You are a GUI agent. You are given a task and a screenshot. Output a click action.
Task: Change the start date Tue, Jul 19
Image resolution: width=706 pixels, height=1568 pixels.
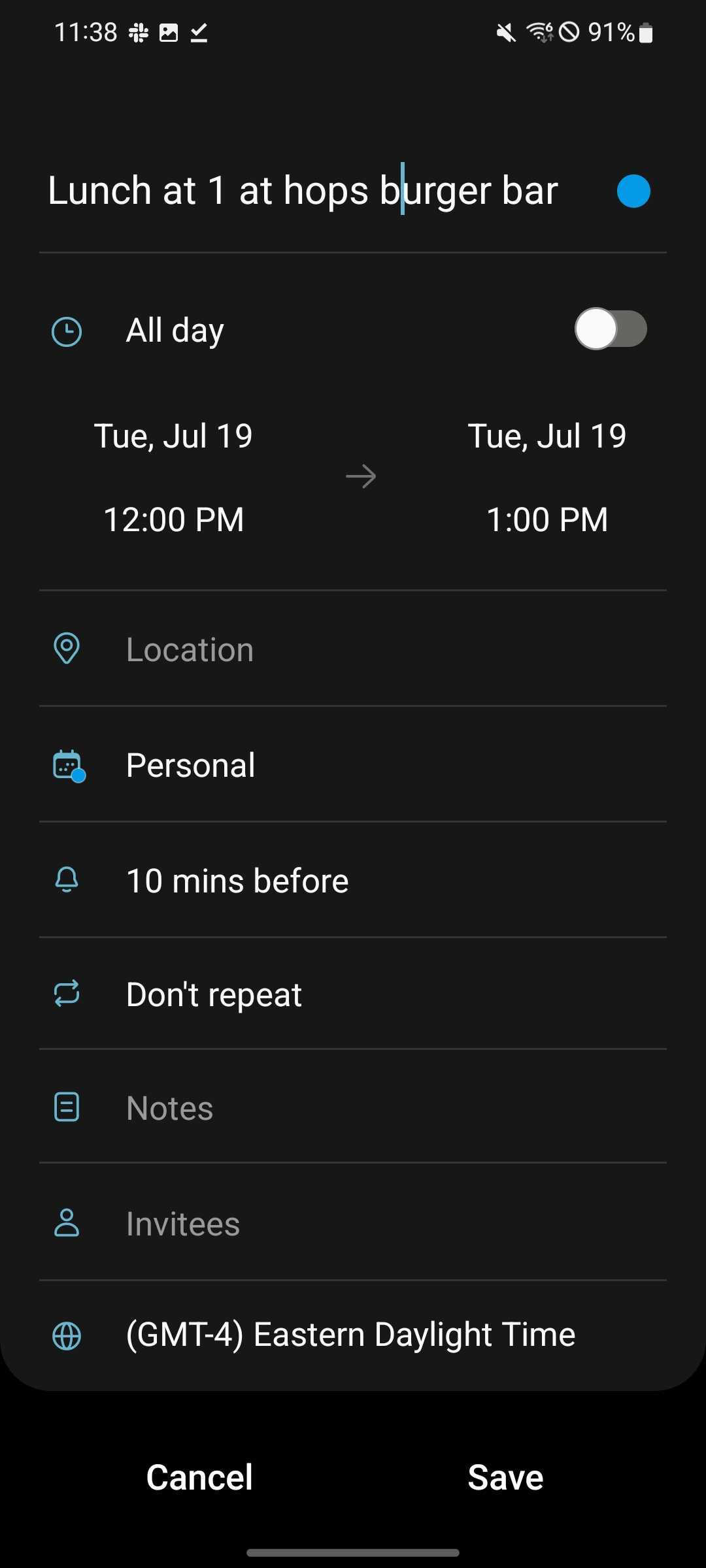173,436
